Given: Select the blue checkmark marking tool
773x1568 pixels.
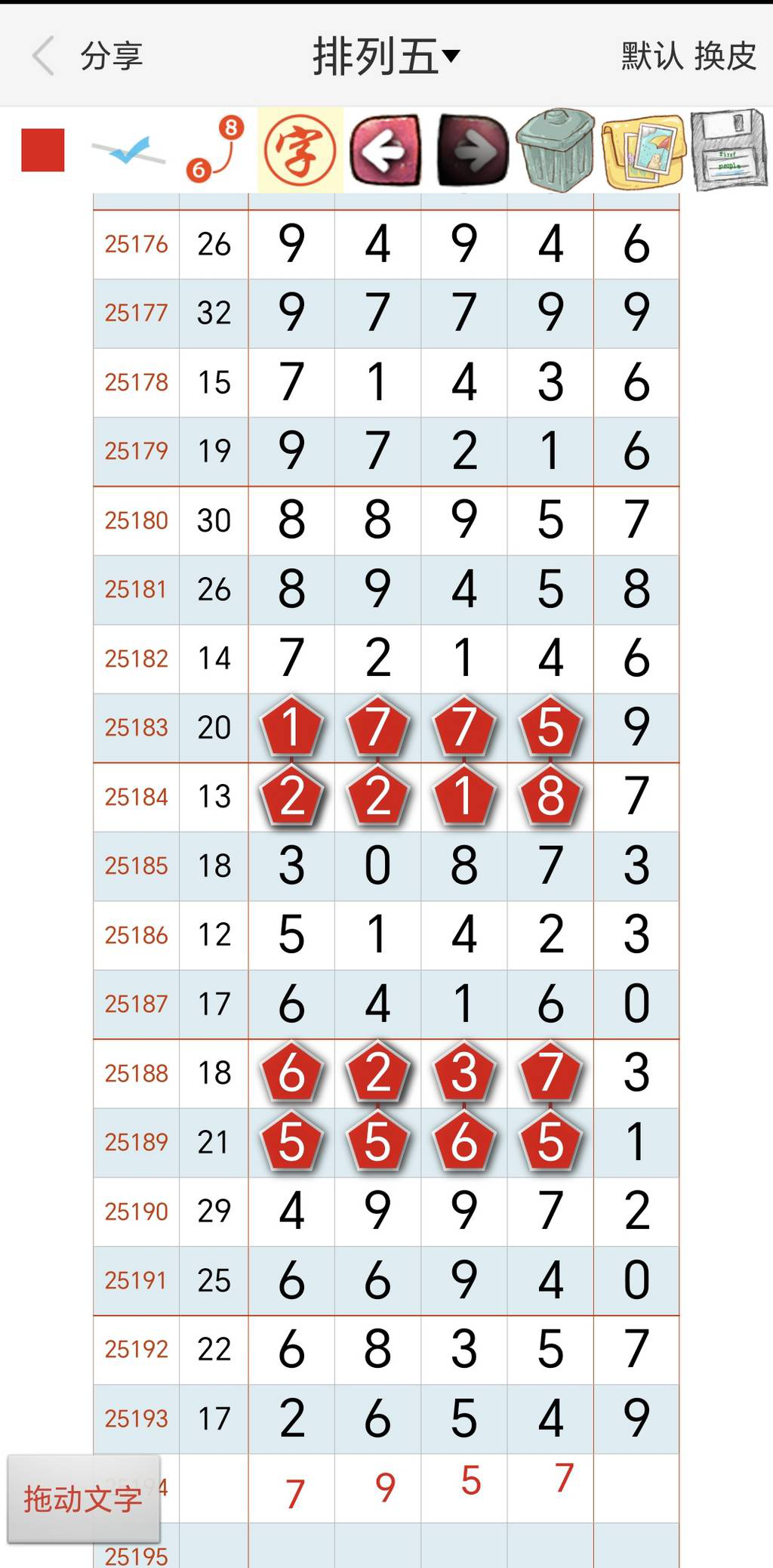Looking at the screenshot, I should [x=127, y=151].
